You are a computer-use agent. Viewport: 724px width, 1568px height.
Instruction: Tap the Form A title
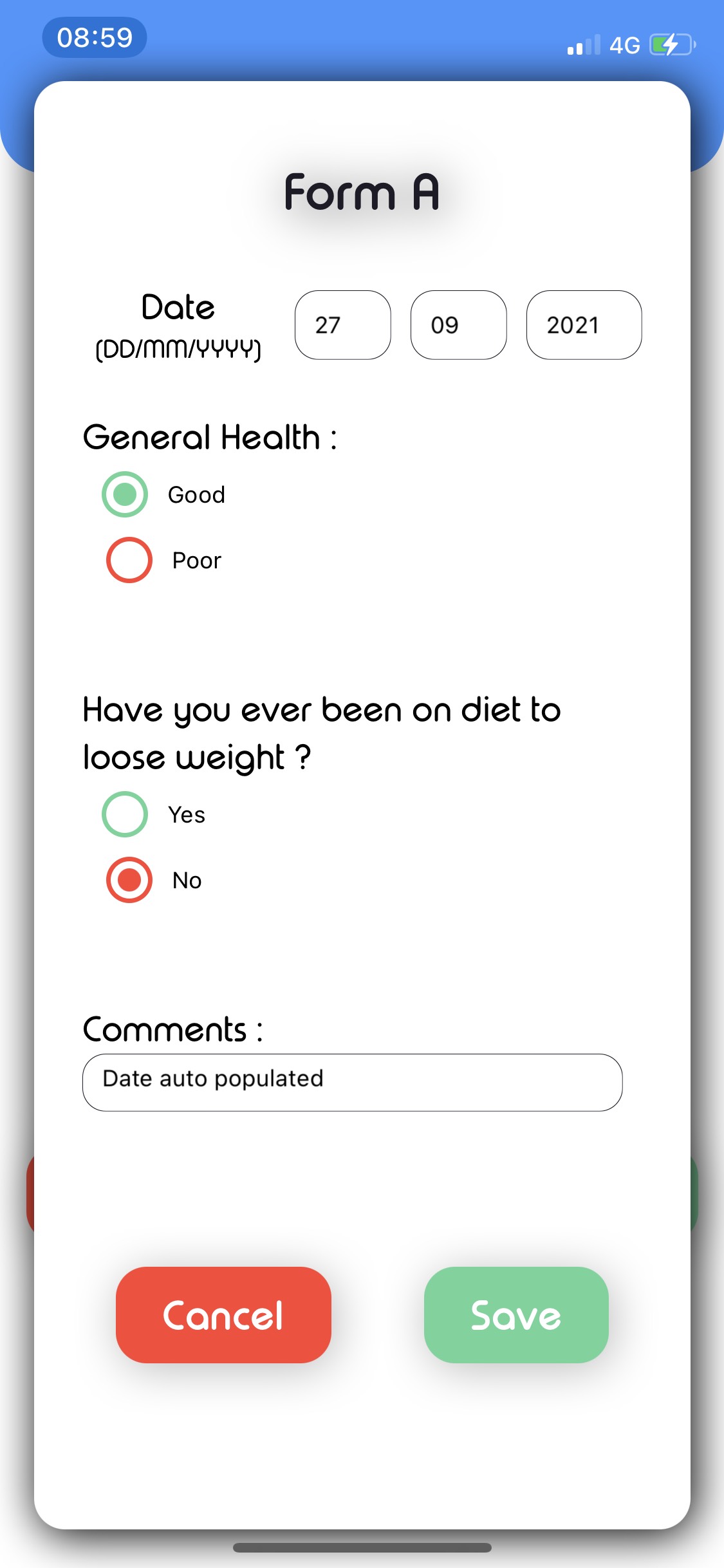pos(362,192)
